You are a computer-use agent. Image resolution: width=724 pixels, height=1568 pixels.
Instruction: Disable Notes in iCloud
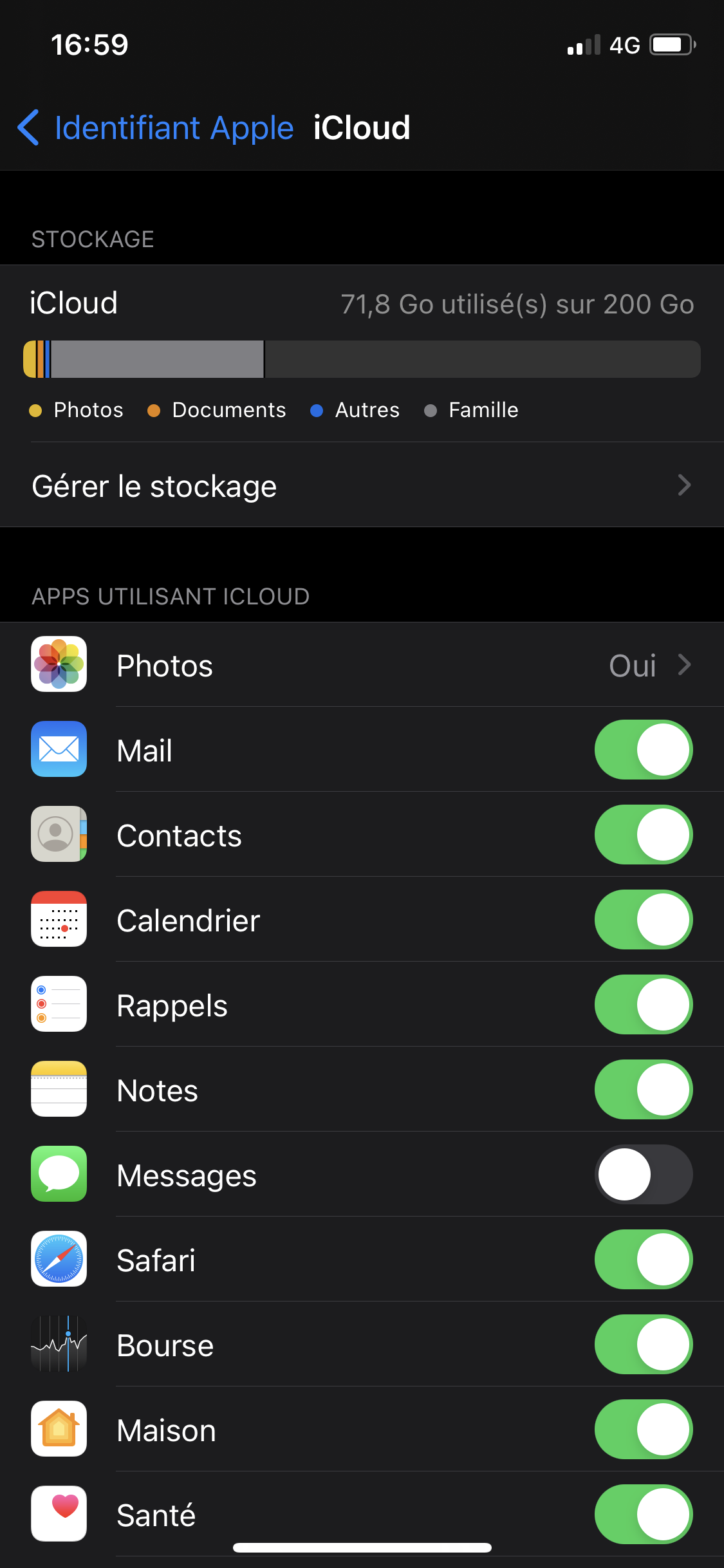pos(643,1090)
